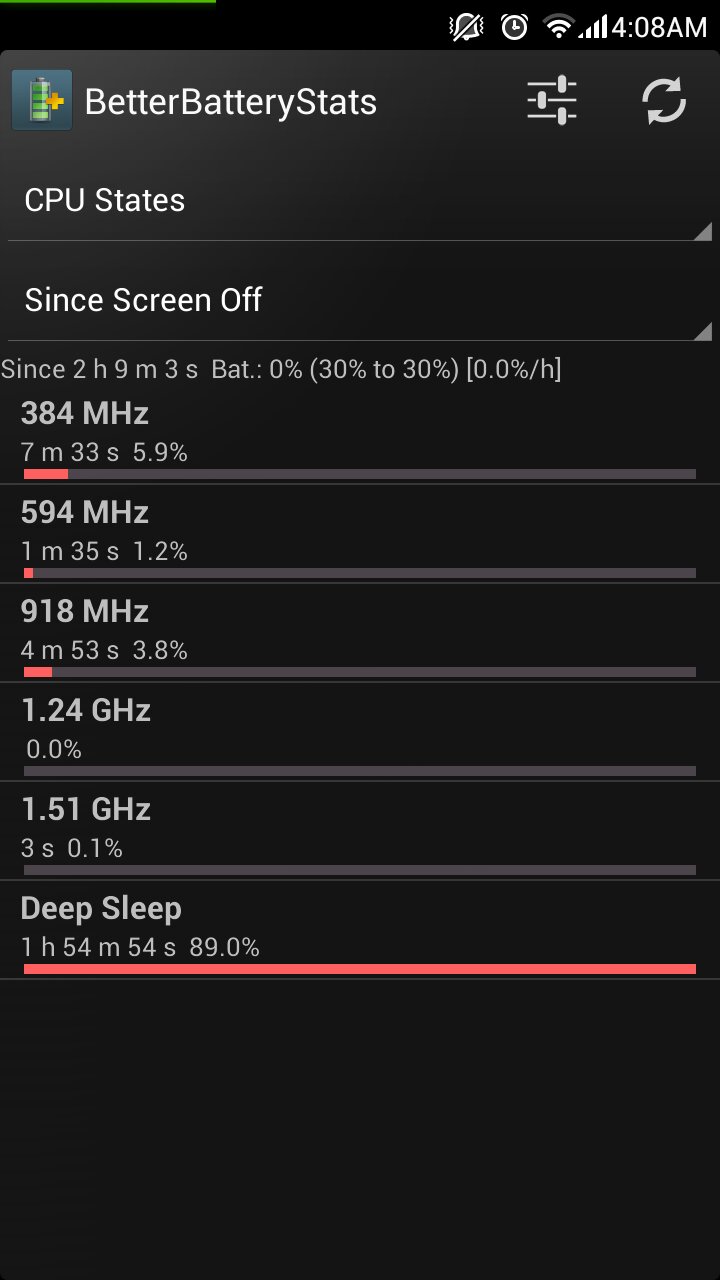Select the 384 MHz row
The image size is (720, 1280).
pos(360,436)
